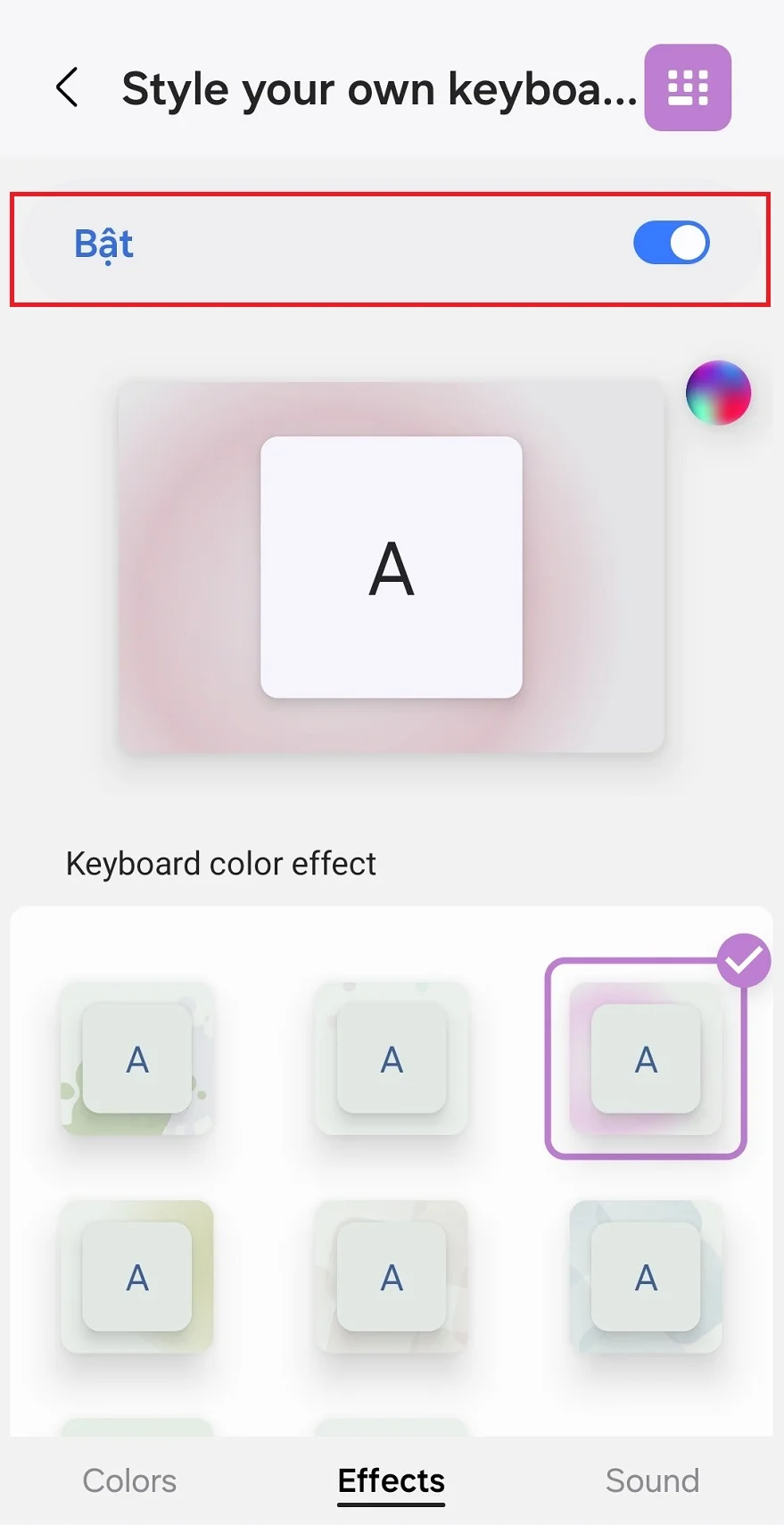Choose the plain light keyboard effect
This screenshot has height=1525, width=784.
392,1058
